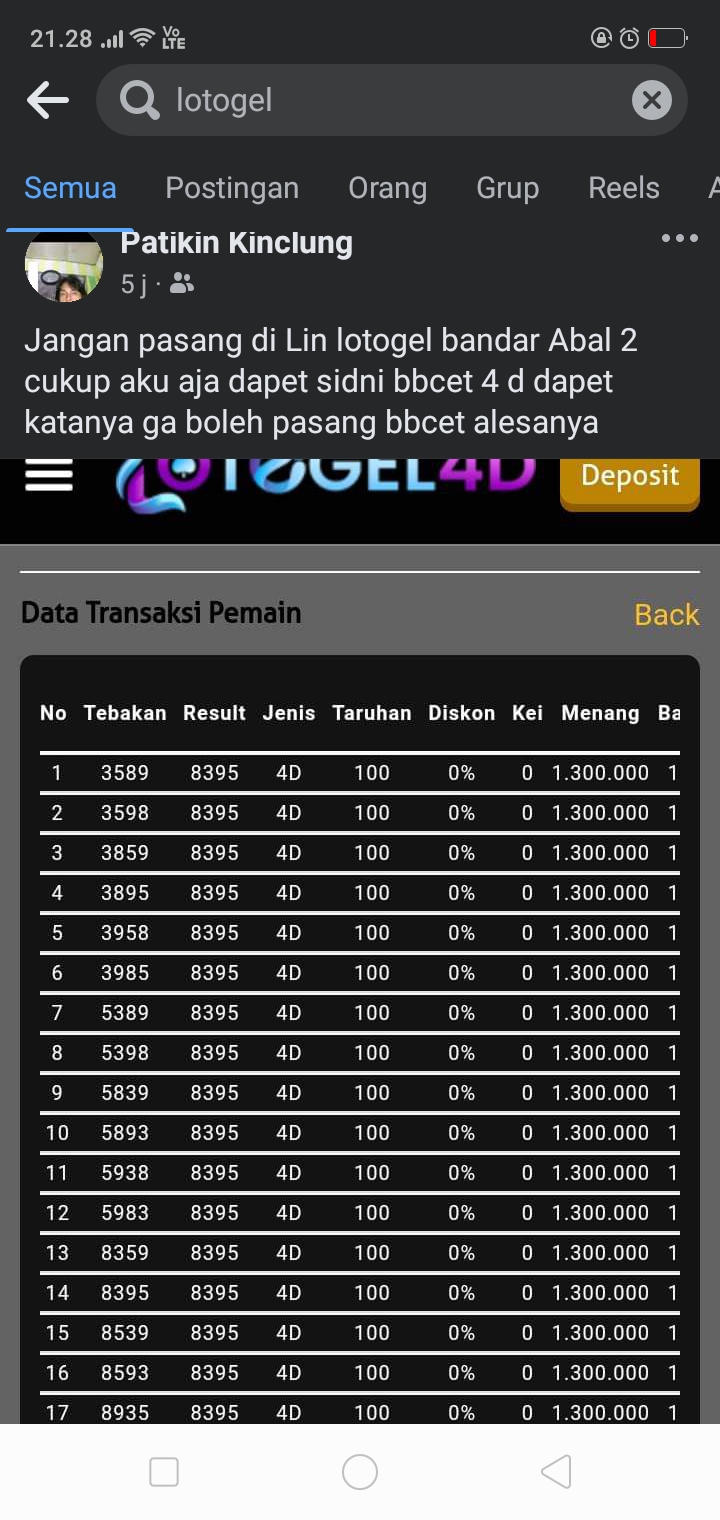The height and width of the screenshot is (1520, 720).
Task: Open the posted screenshot image
Action: (x=360, y=940)
